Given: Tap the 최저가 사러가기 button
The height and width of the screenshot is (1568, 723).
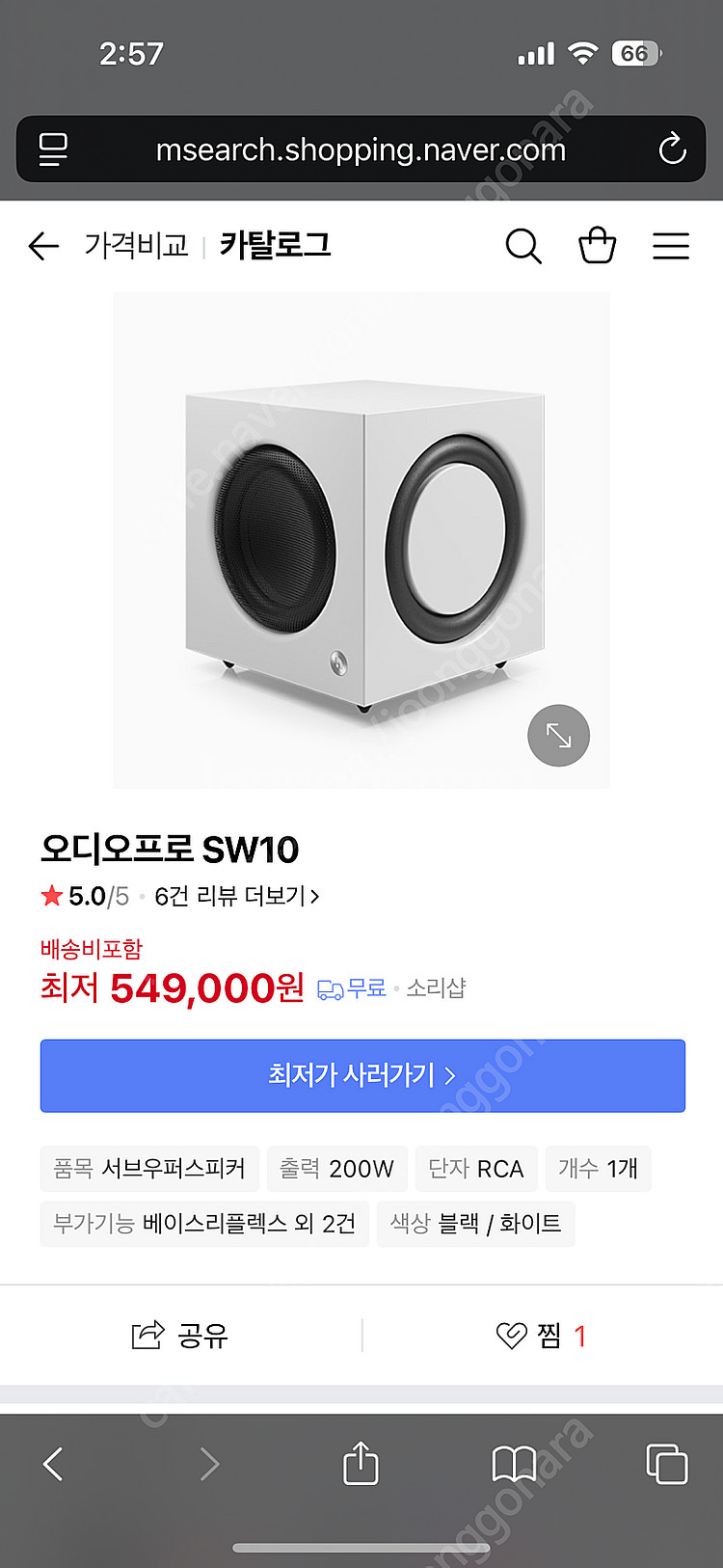Looking at the screenshot, I should (x=362, y=1075).
